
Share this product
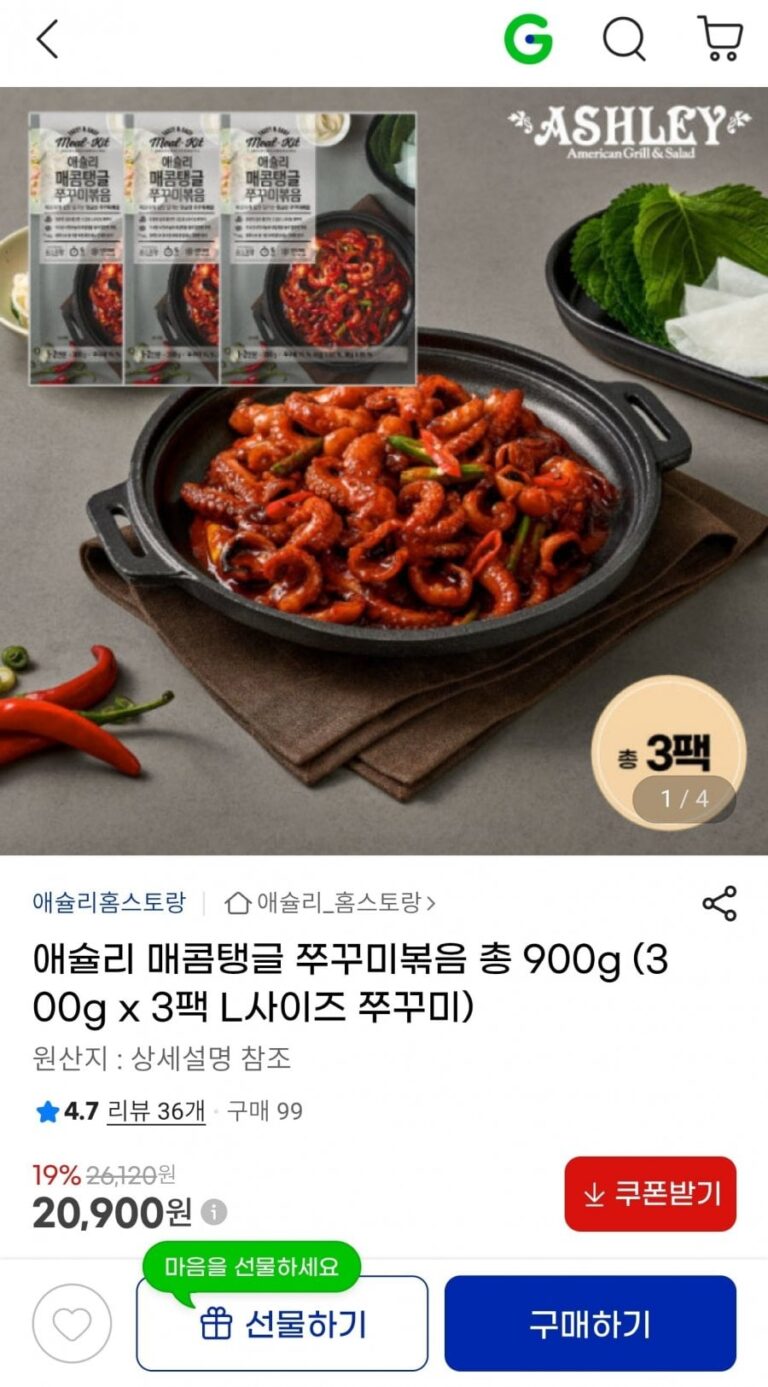click(719, 903)
